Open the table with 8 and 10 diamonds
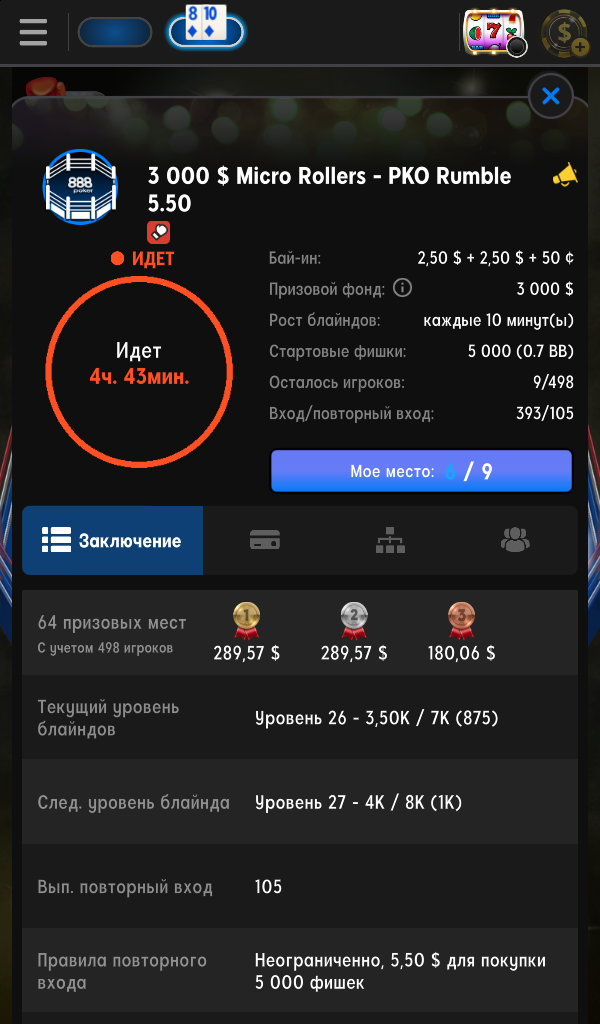Screen dimensions: 600x1024 (206, 28)
